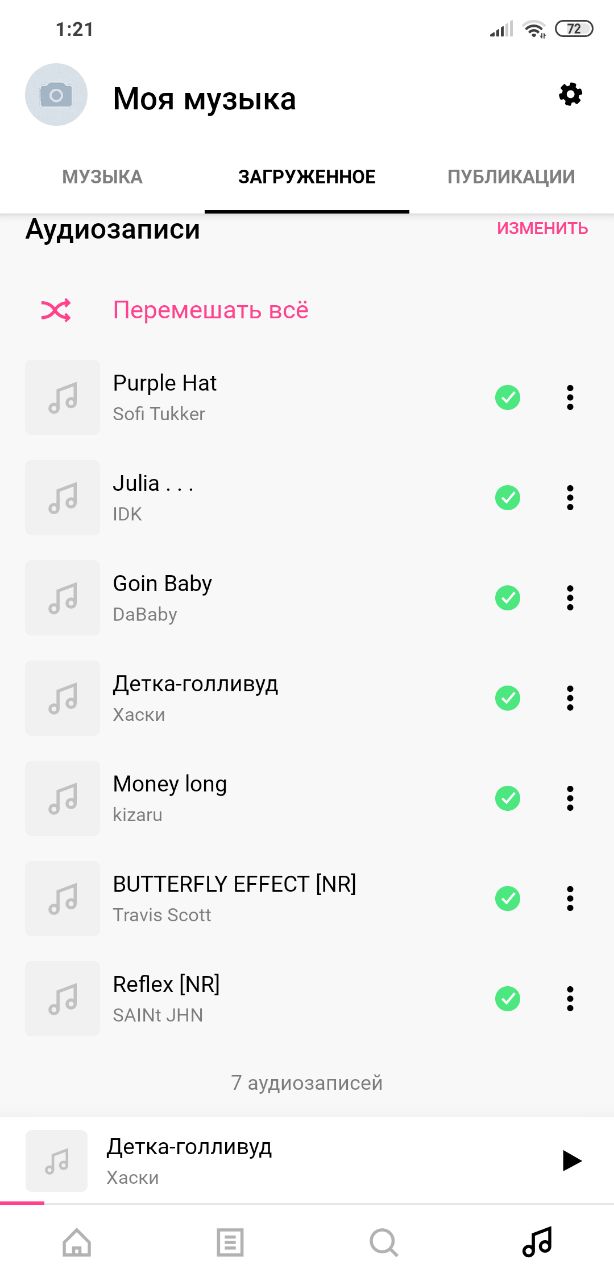Image resolution: width=614 pixels, height=1280 pixels.
Task: Switch to the Публикации tab
Action: pyautogui.click(x=511, y=177)
